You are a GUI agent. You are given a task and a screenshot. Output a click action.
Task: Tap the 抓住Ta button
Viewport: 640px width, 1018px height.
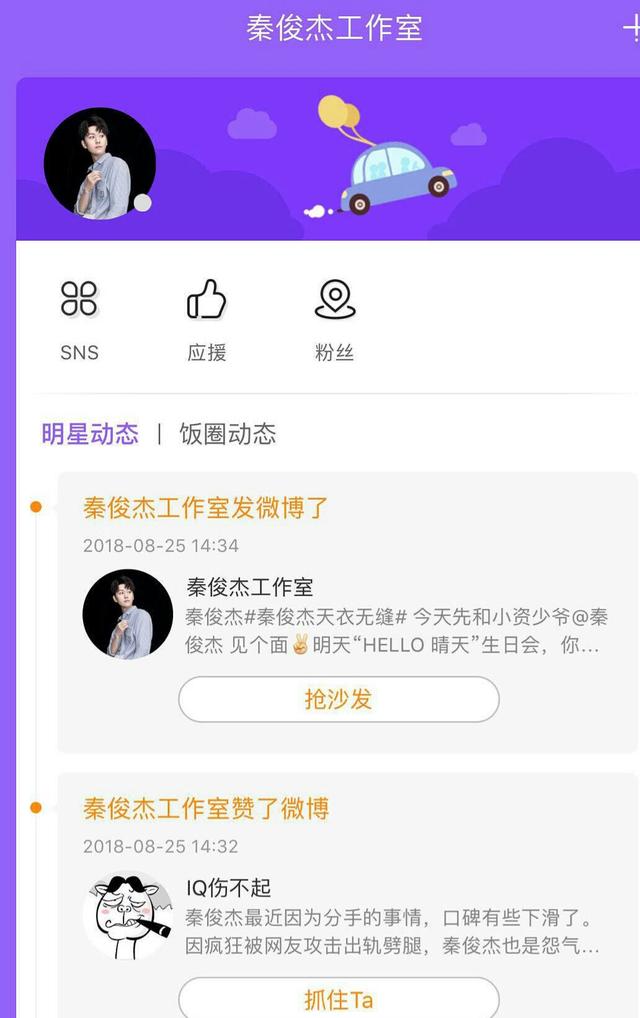tap(338, 999)
